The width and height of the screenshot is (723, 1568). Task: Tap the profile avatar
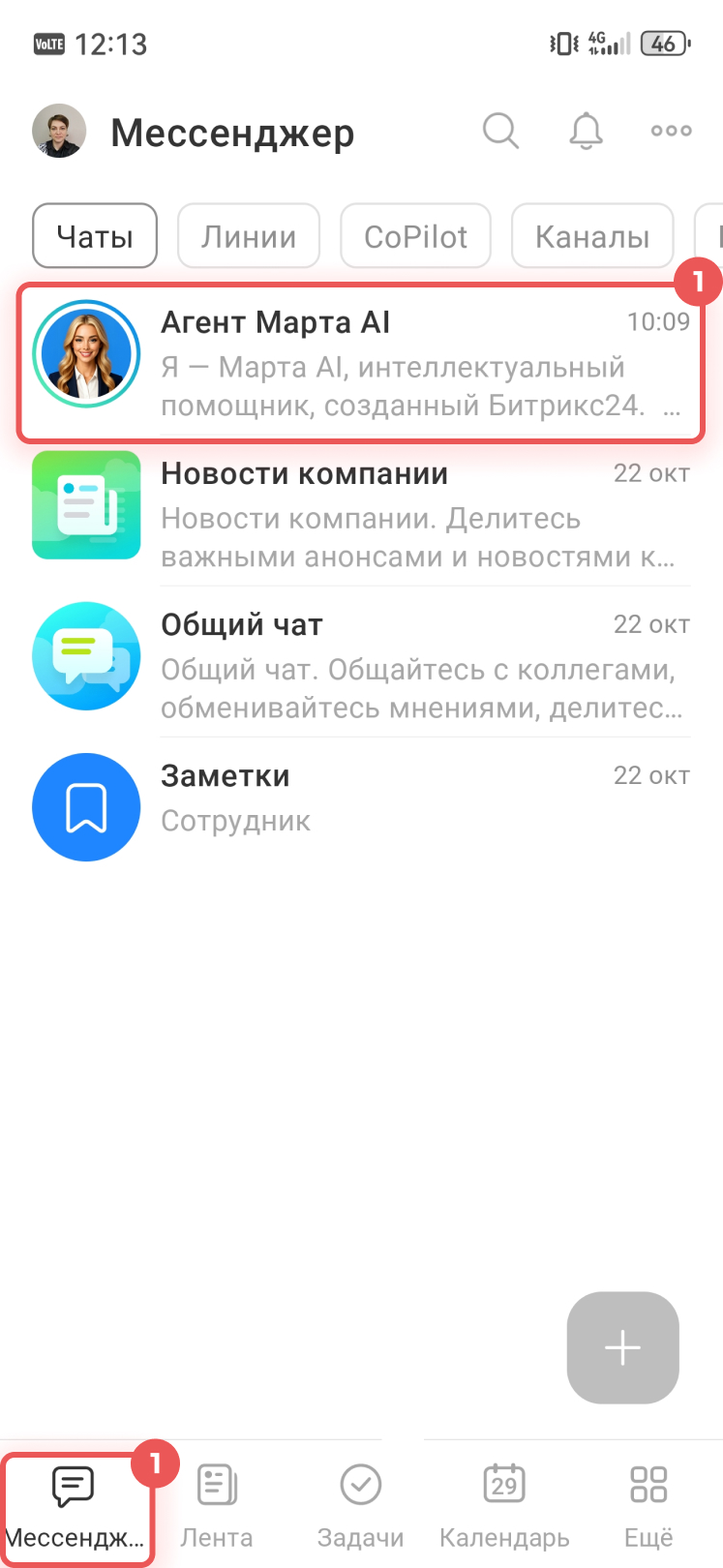(59, 131)
